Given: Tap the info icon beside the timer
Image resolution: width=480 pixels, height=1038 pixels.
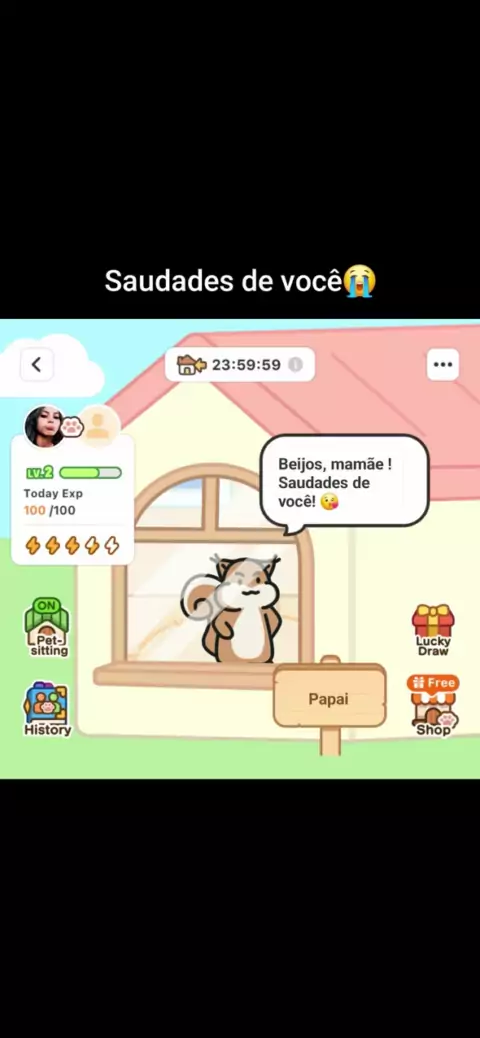Looking at the screenshot, I should point(295,365).
